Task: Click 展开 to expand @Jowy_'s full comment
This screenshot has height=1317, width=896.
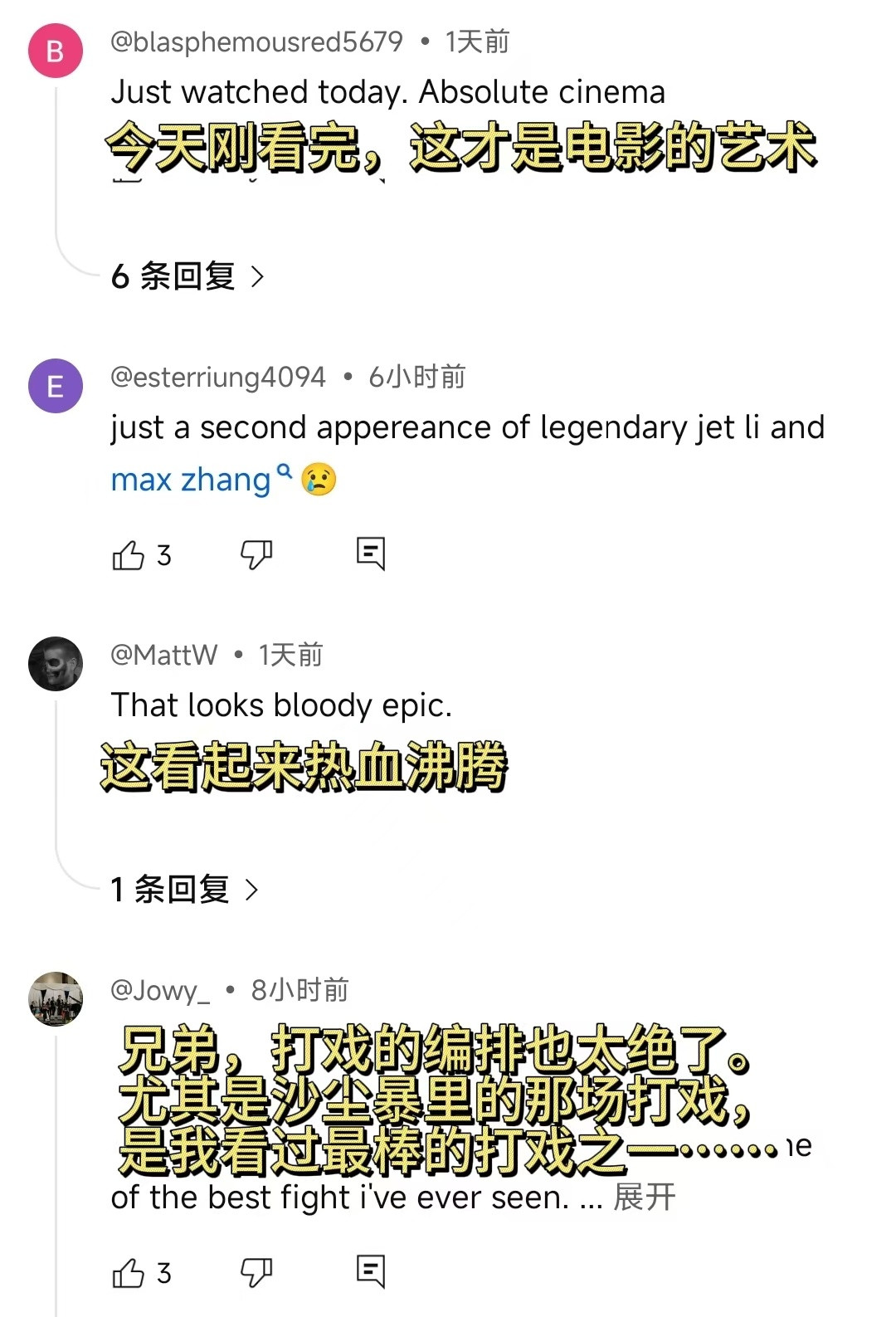Action: click(645, 1196)
